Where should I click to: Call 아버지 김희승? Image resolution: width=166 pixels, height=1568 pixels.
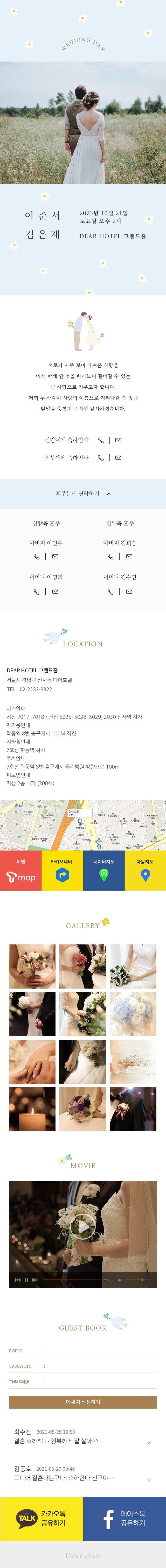click(x=110, y=556)
